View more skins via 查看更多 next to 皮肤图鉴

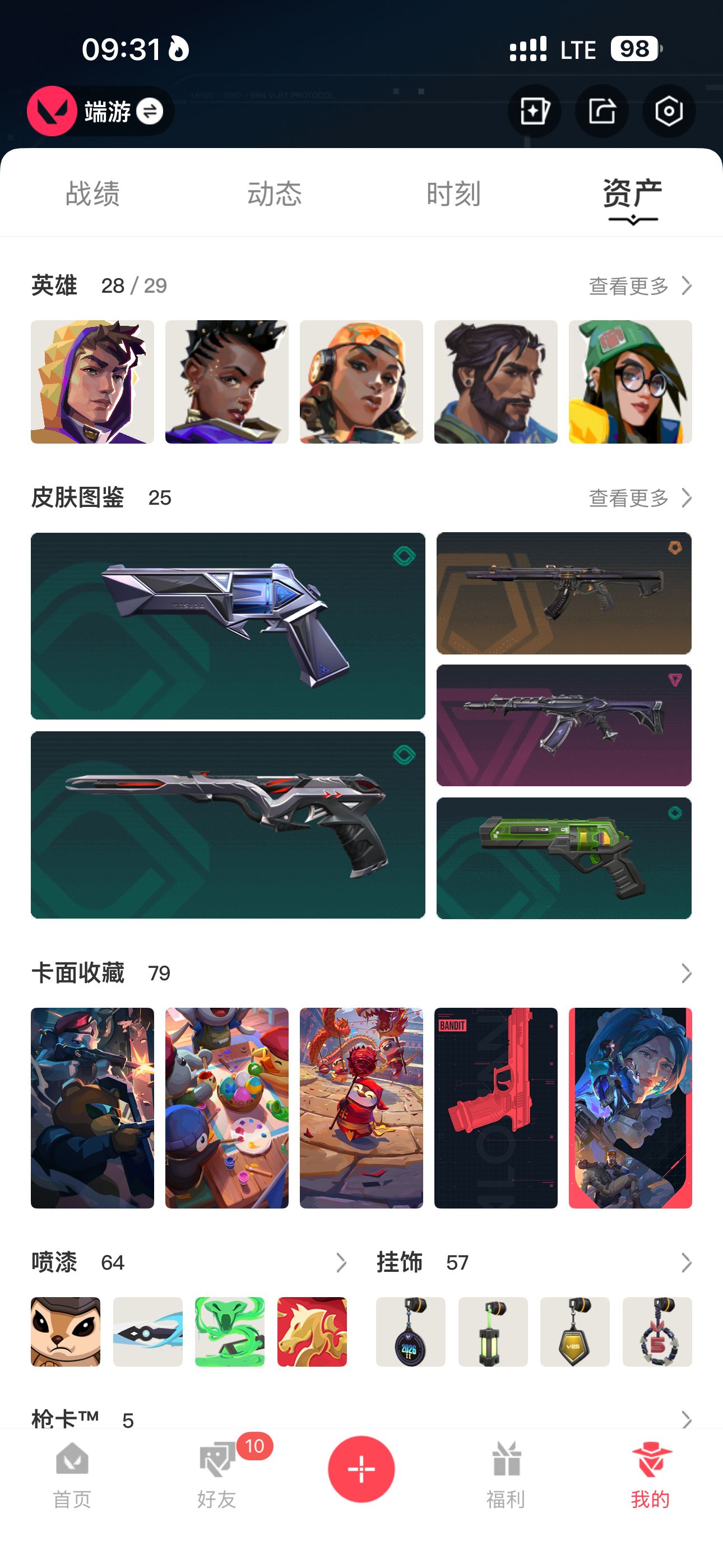639,498
